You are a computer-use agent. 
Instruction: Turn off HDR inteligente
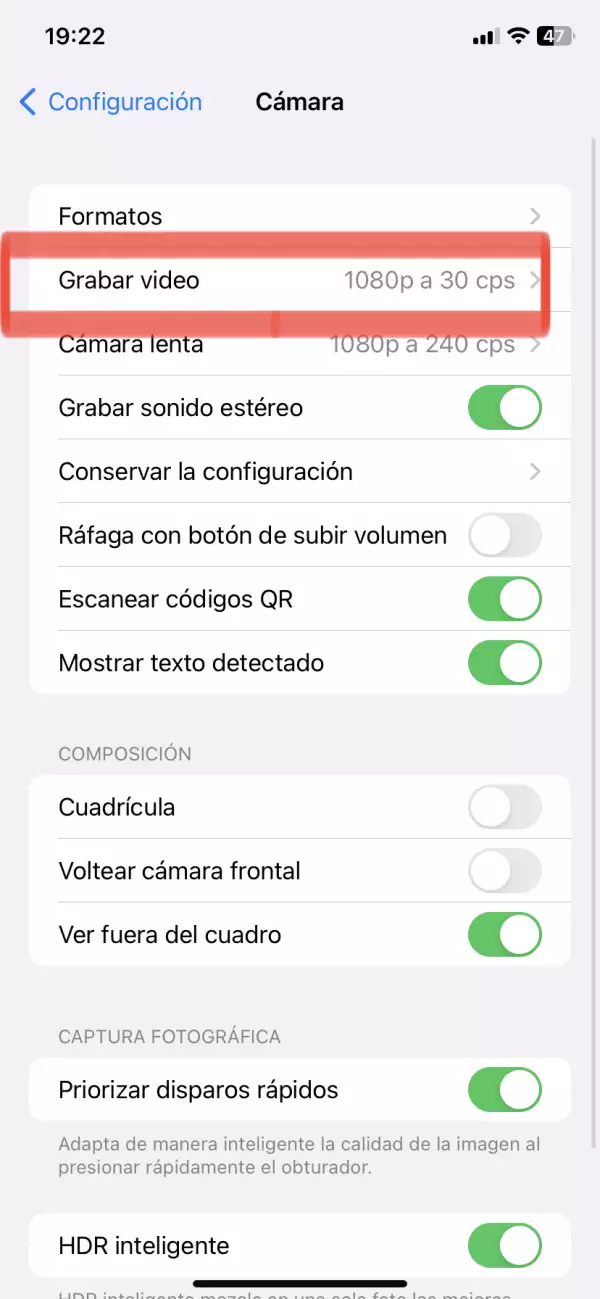pyautogui.click(x=505, y=1246)
